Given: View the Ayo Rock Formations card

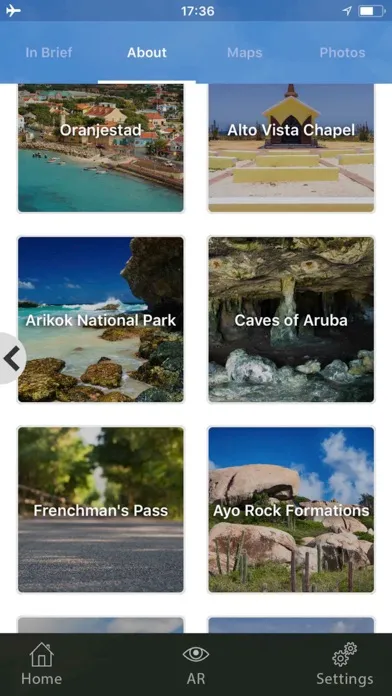Looking at the screenshot, I should click(x=291, y=510).
